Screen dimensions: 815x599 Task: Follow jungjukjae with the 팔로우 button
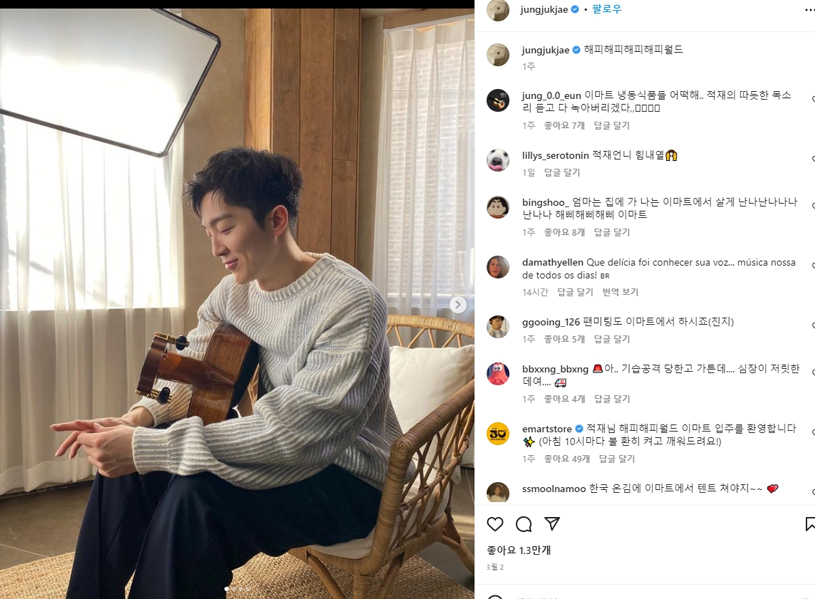607,9
